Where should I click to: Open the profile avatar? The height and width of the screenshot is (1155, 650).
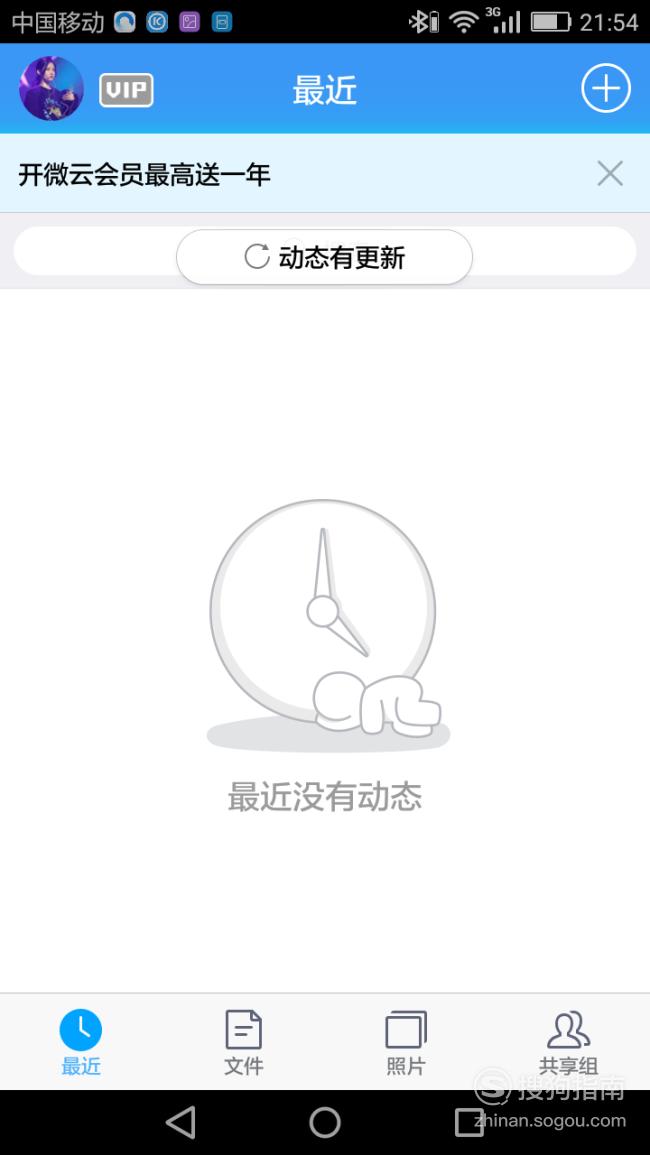pos(52,89)
